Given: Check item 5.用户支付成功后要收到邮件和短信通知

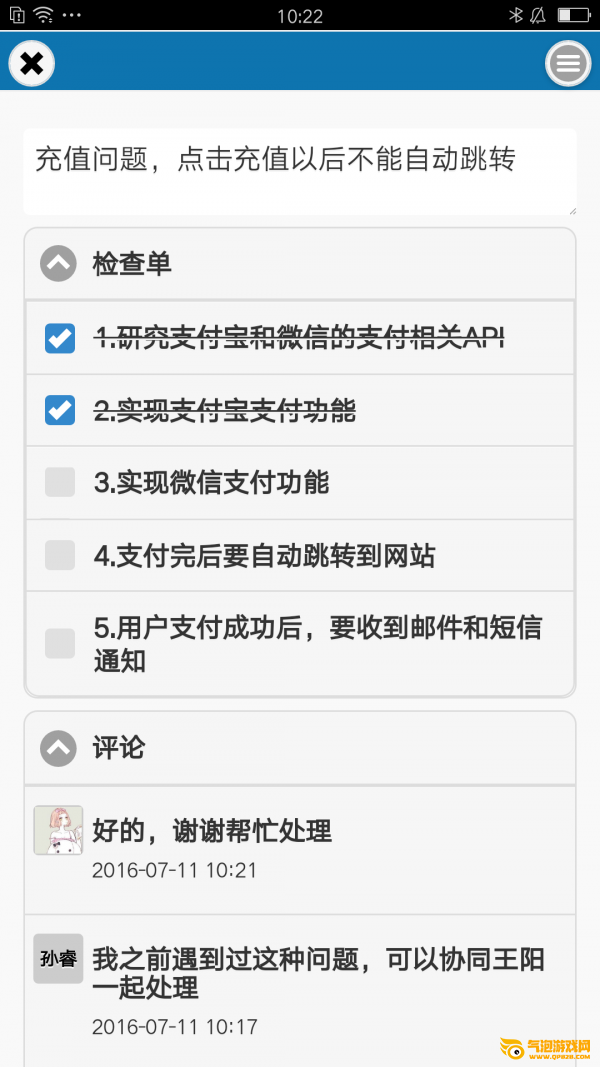Looking at the screenshot, I should click(60, 643).
